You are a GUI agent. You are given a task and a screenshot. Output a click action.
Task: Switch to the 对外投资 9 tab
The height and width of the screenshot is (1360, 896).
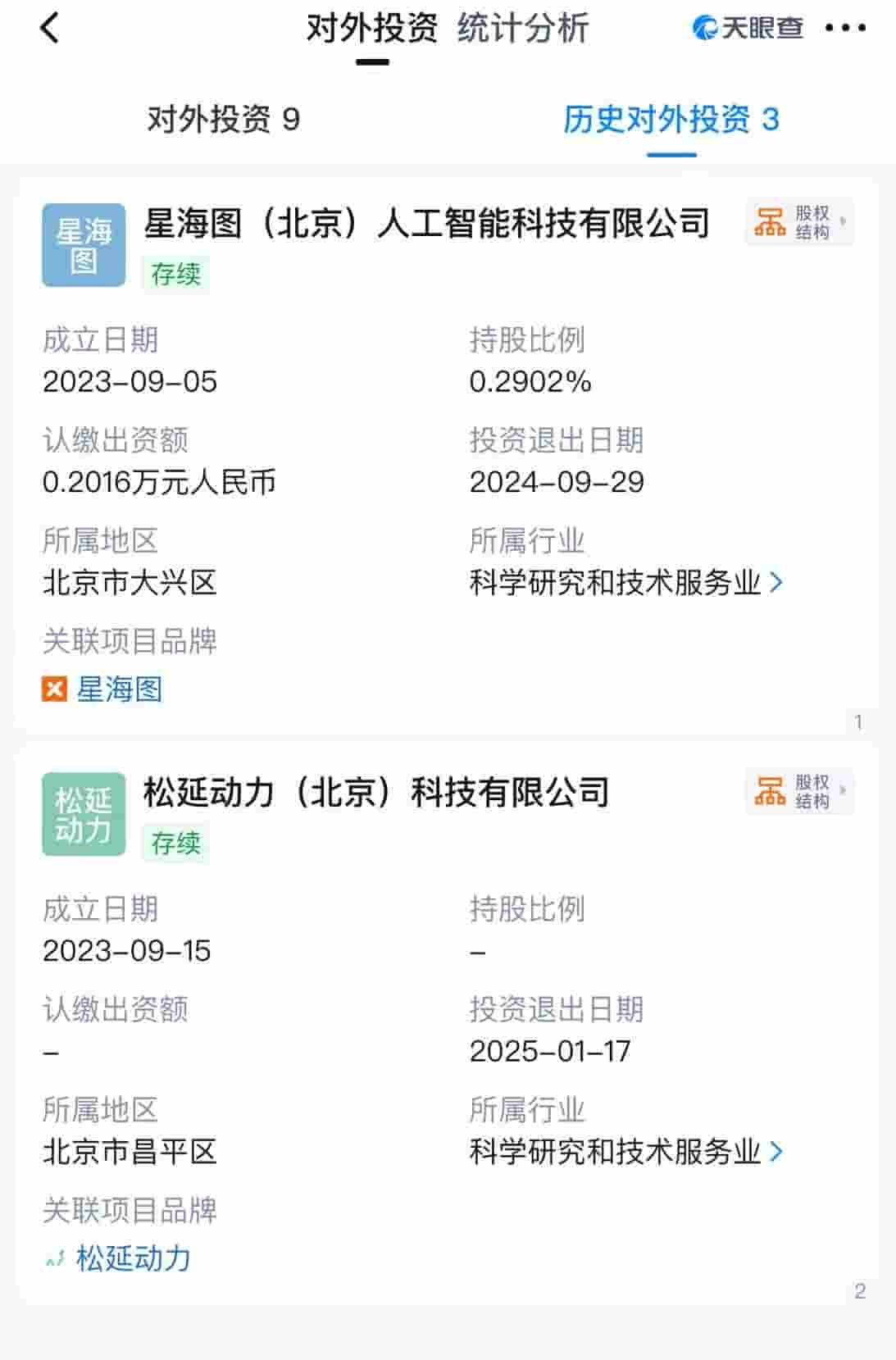[x=223, y=120]
